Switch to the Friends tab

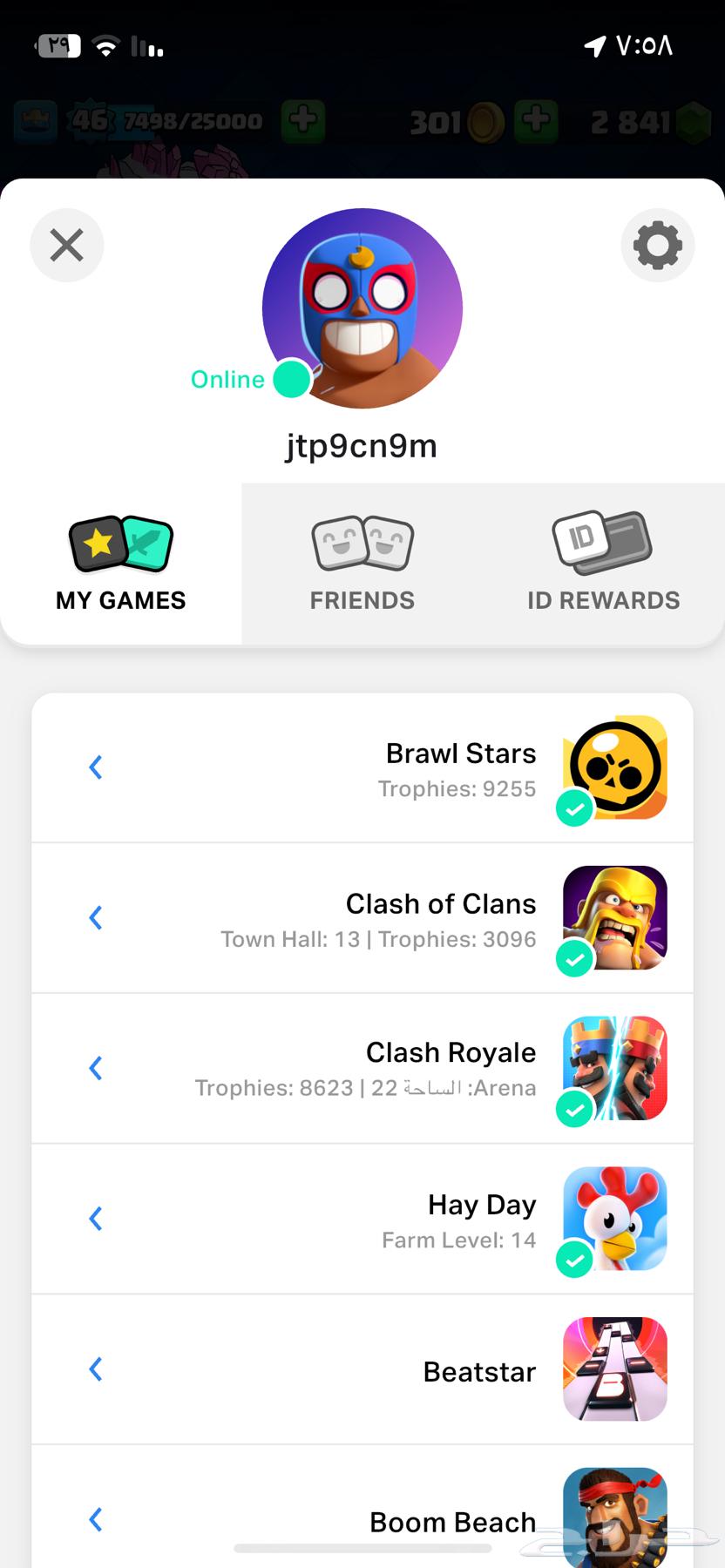point(362,564)
